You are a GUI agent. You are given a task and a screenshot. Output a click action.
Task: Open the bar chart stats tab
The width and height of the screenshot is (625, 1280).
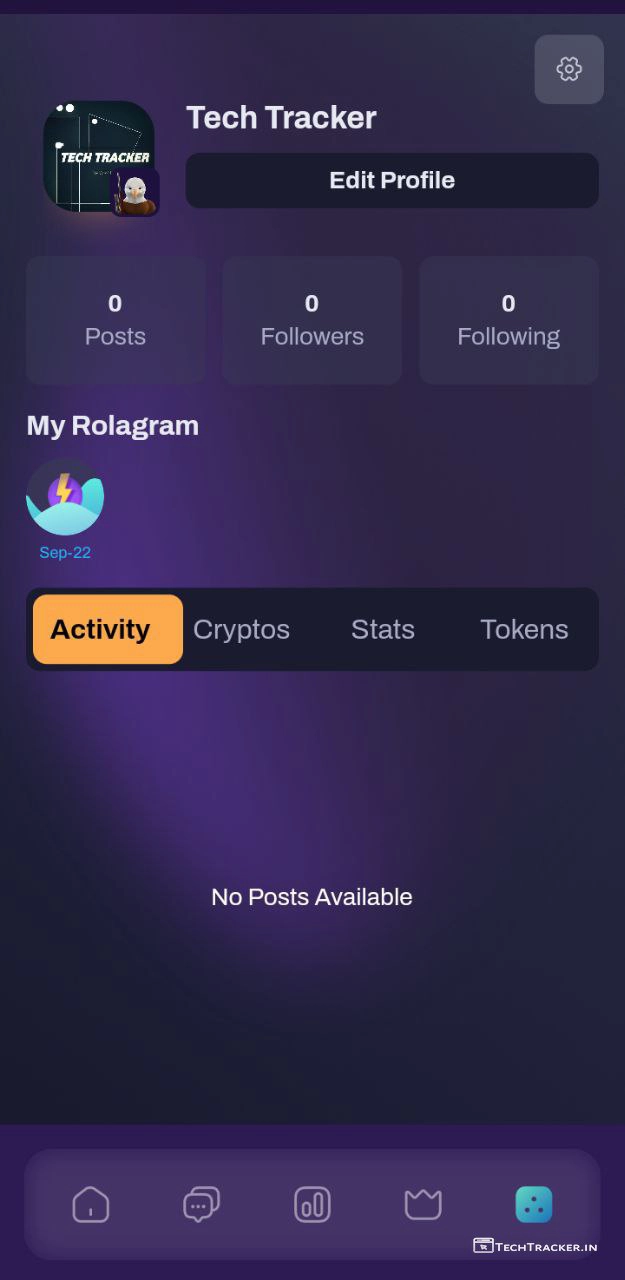(x=312, y=1204)
